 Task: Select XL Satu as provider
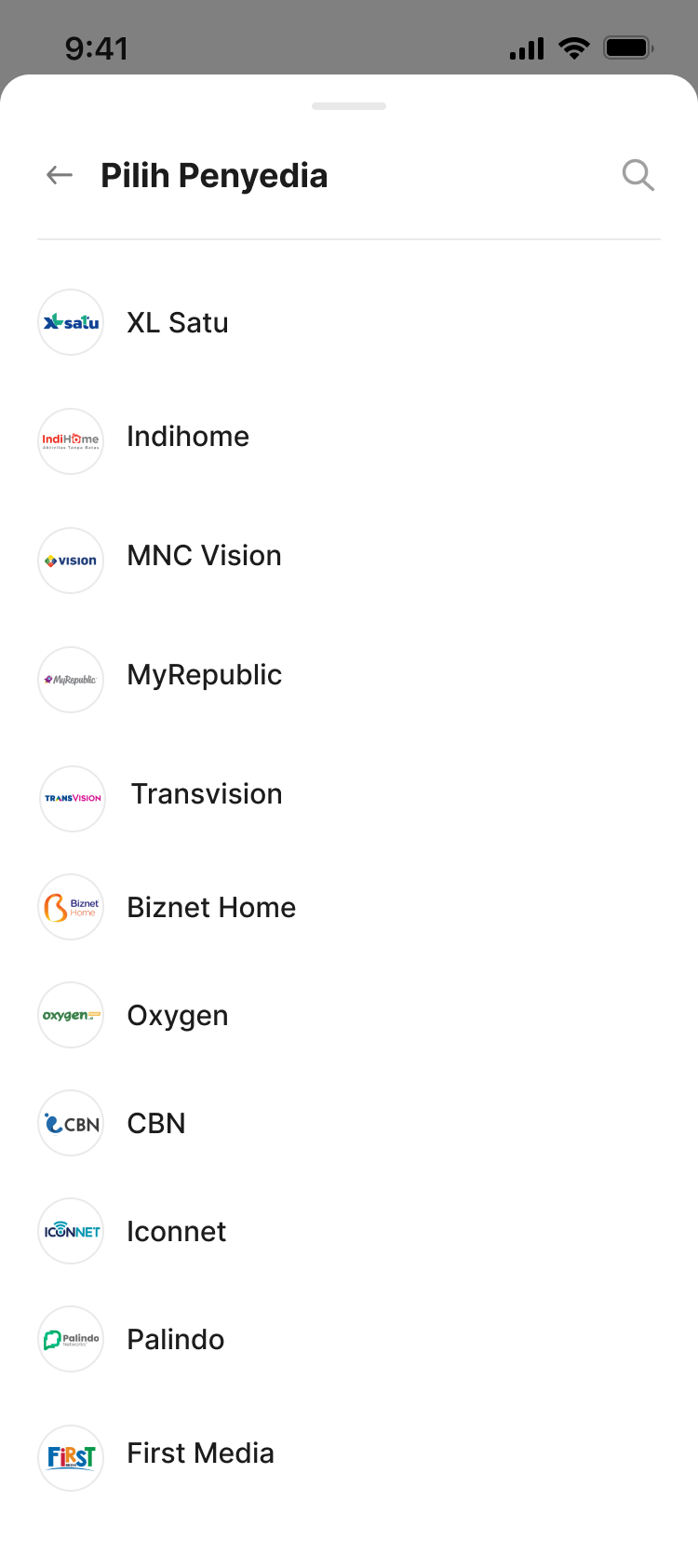[x=178, y=322]
